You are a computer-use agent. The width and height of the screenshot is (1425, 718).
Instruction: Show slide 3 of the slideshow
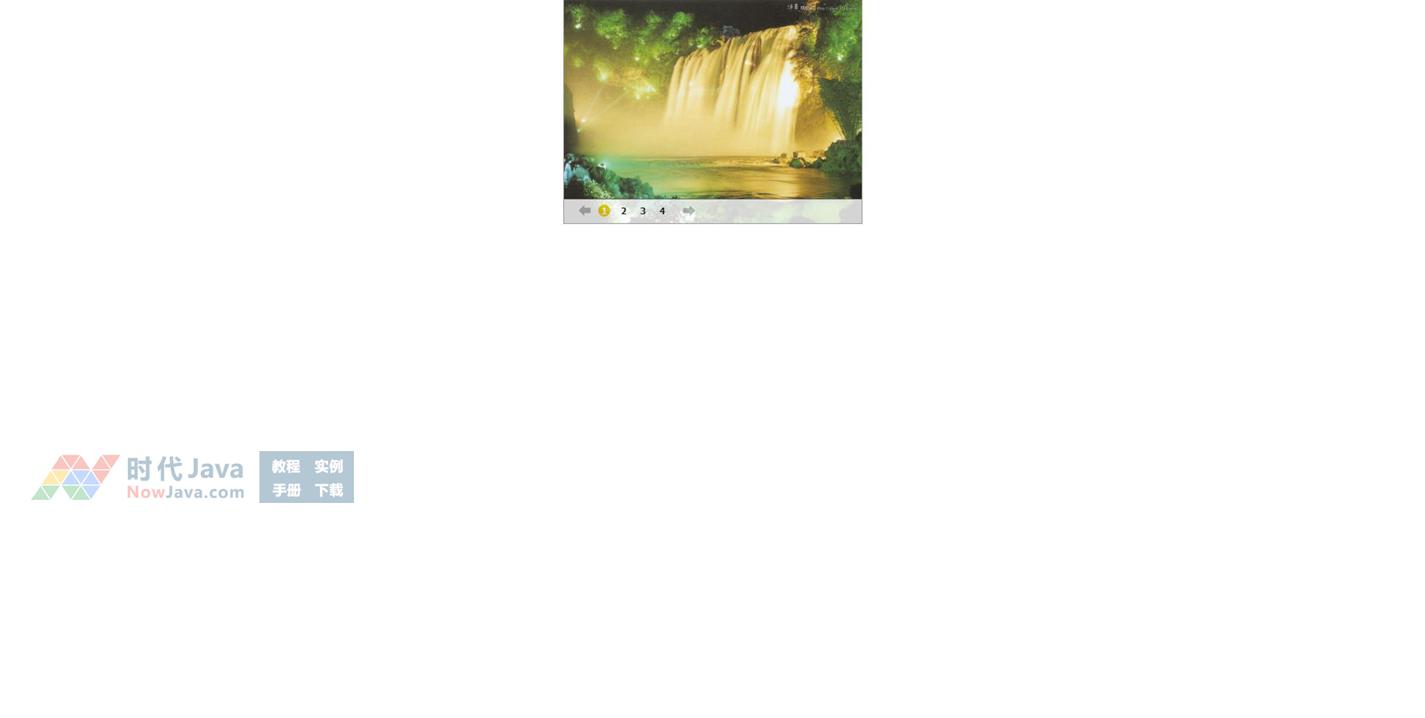tap(642, 211)
